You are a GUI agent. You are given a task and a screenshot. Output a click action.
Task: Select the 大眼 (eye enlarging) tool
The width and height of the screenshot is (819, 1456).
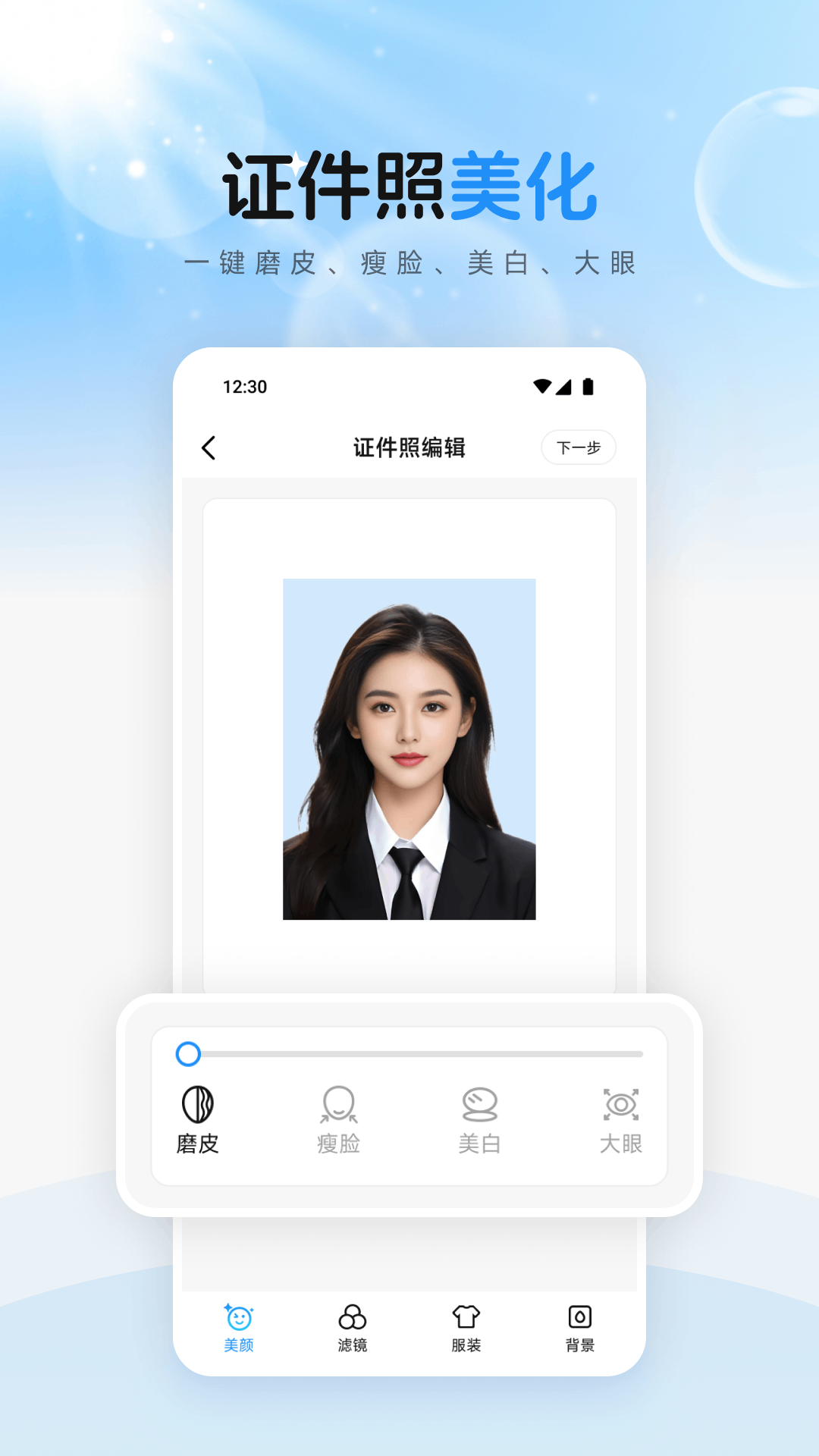[x=622, y=1119]
